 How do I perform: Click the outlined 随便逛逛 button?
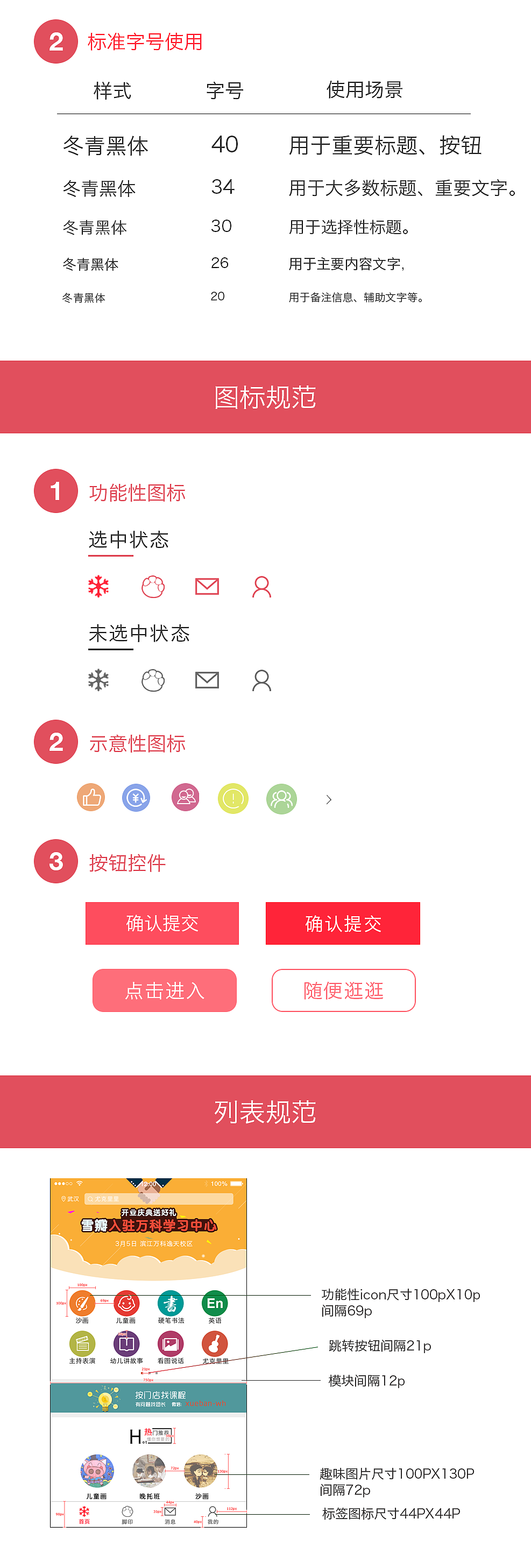pos(343,990)
